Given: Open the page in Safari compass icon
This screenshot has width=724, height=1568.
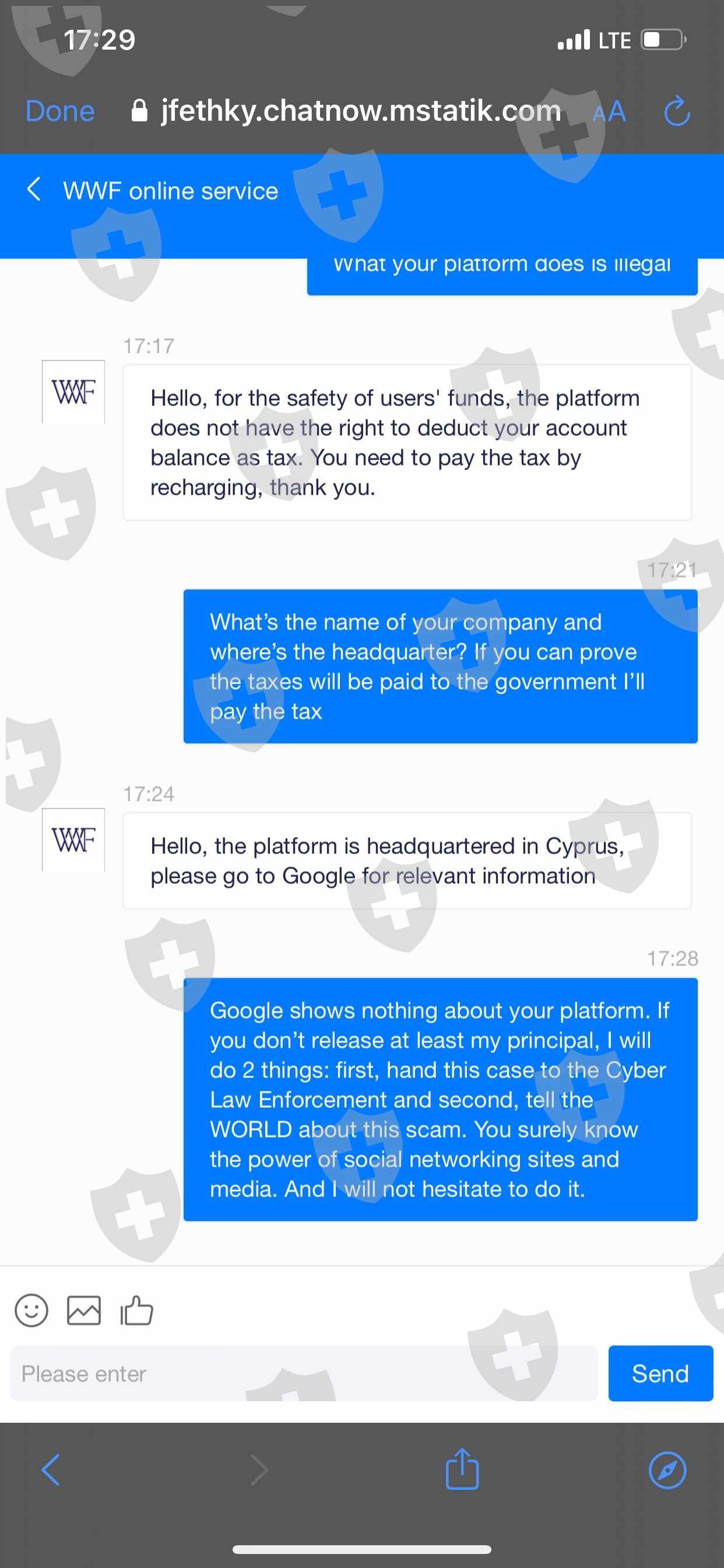Looking at the screenshot, I should pos(667,1470).
